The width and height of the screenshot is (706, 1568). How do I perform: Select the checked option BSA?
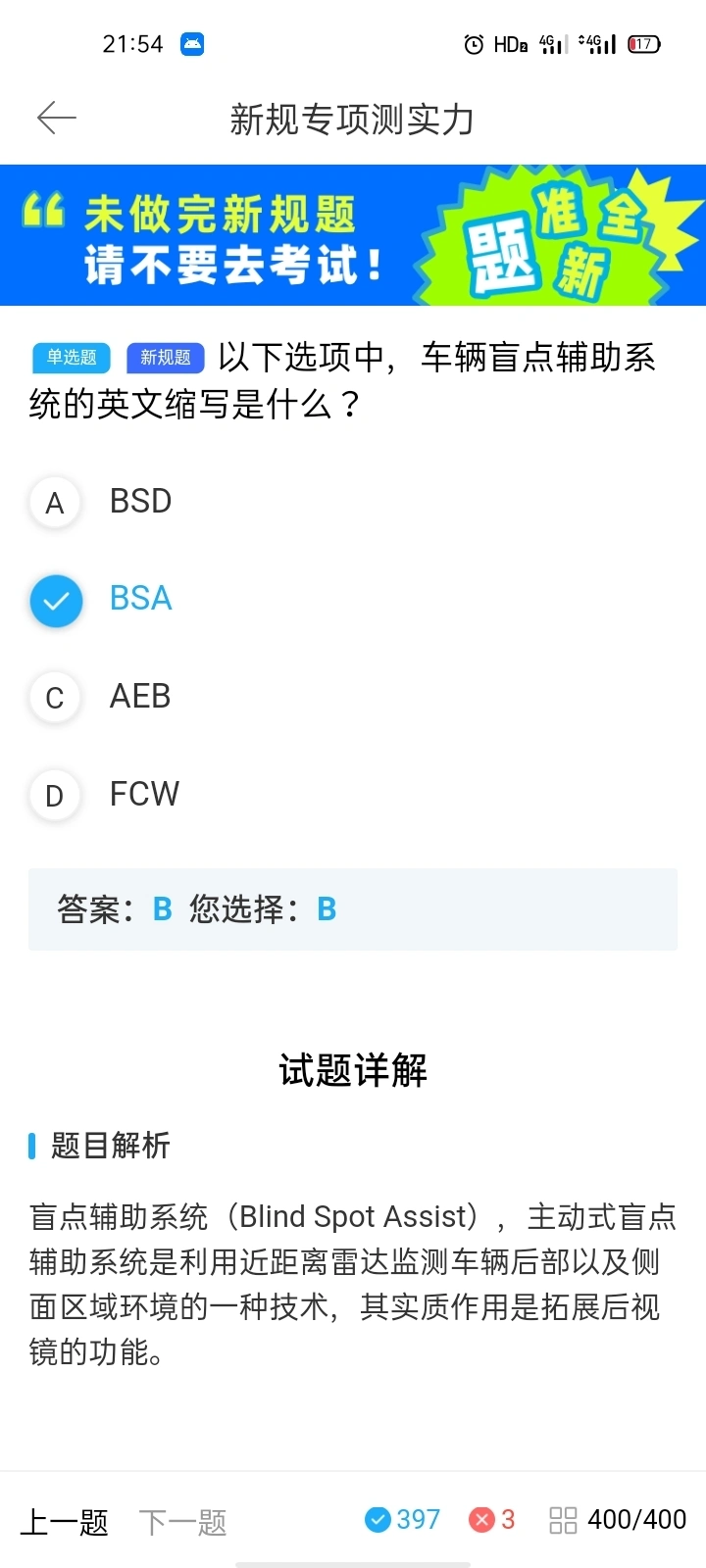coord(353,600)
